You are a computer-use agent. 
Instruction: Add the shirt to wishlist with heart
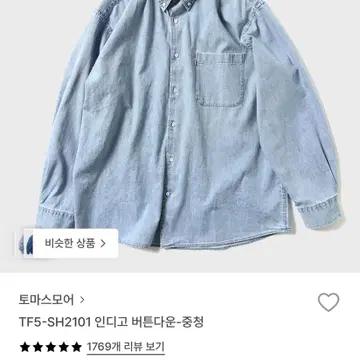pos(328,302)
